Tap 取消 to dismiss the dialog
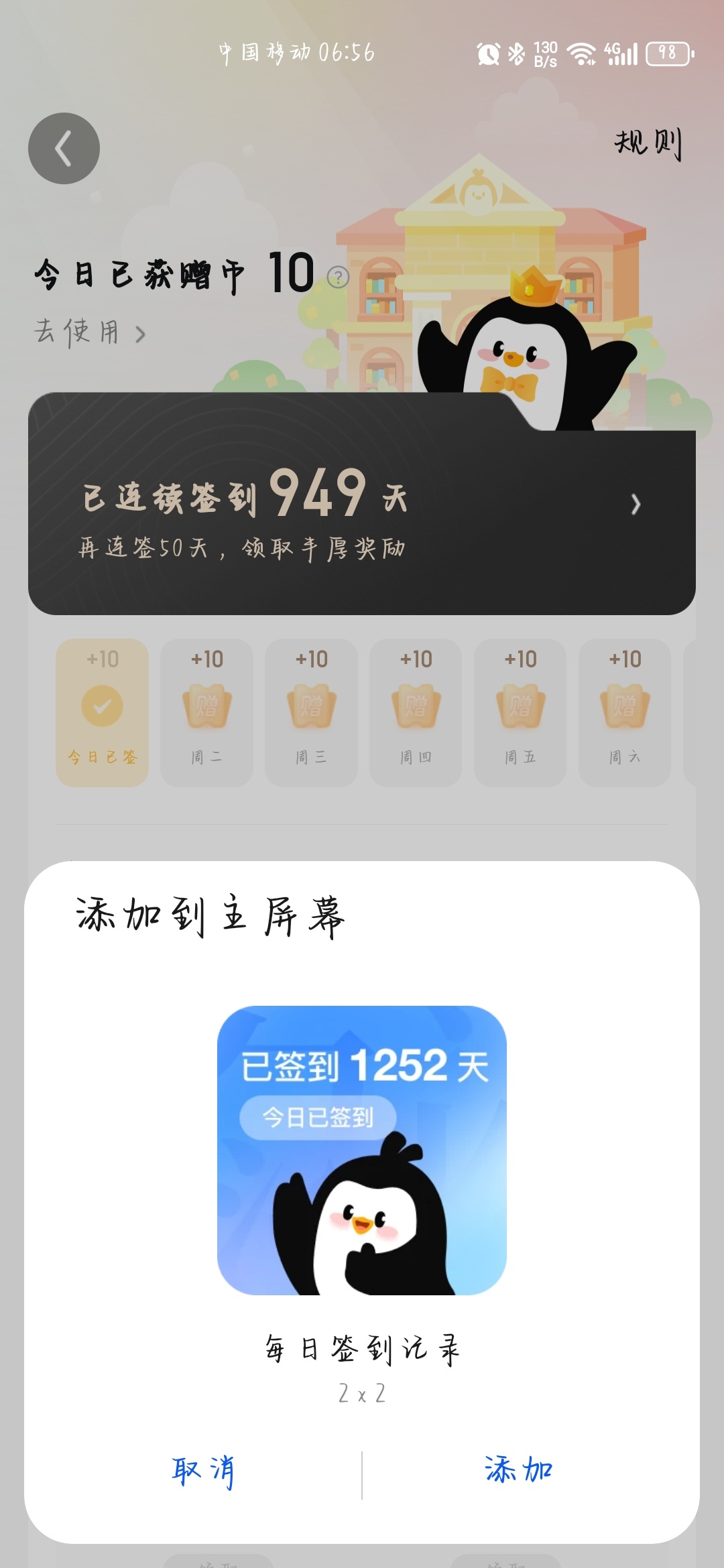This screenshot has width=724, height=1568. tap(203, 1471)
